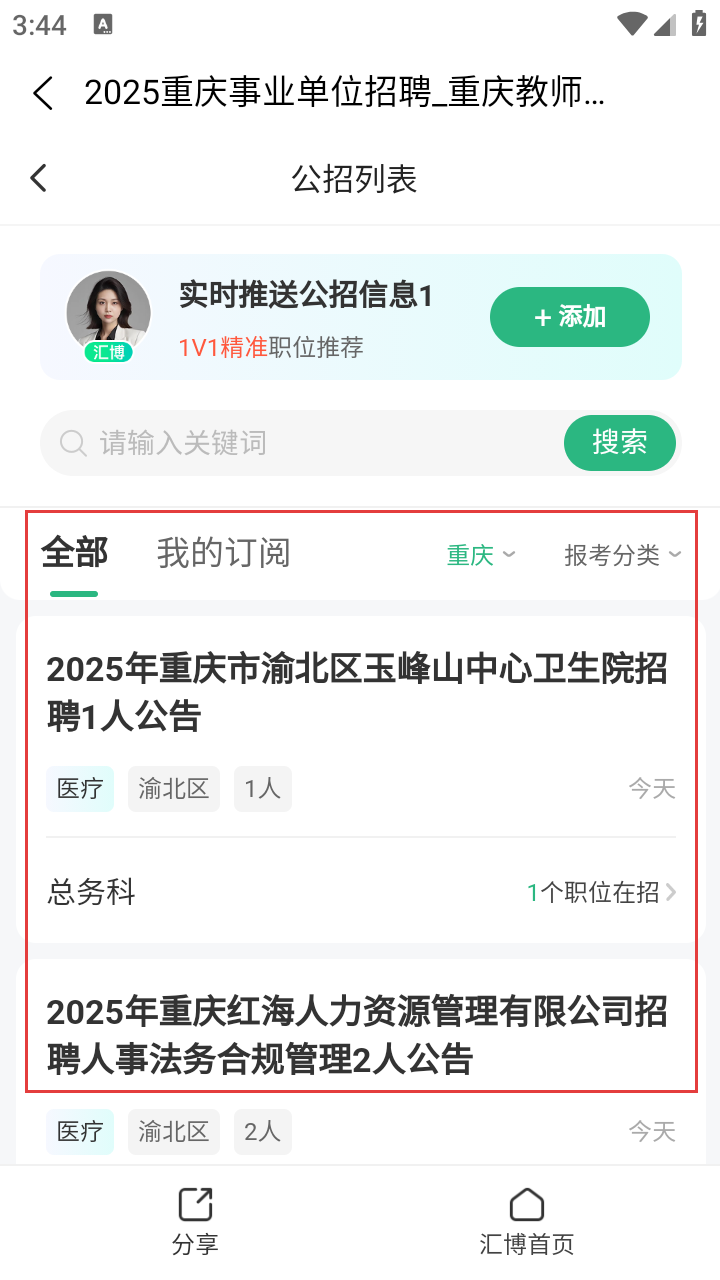Image resolution: width=720 pixels, height=1280 pixels.
Task: Open 玉峰山中心卫生院 recruitment notice
Action: click(x=356, y=692)
